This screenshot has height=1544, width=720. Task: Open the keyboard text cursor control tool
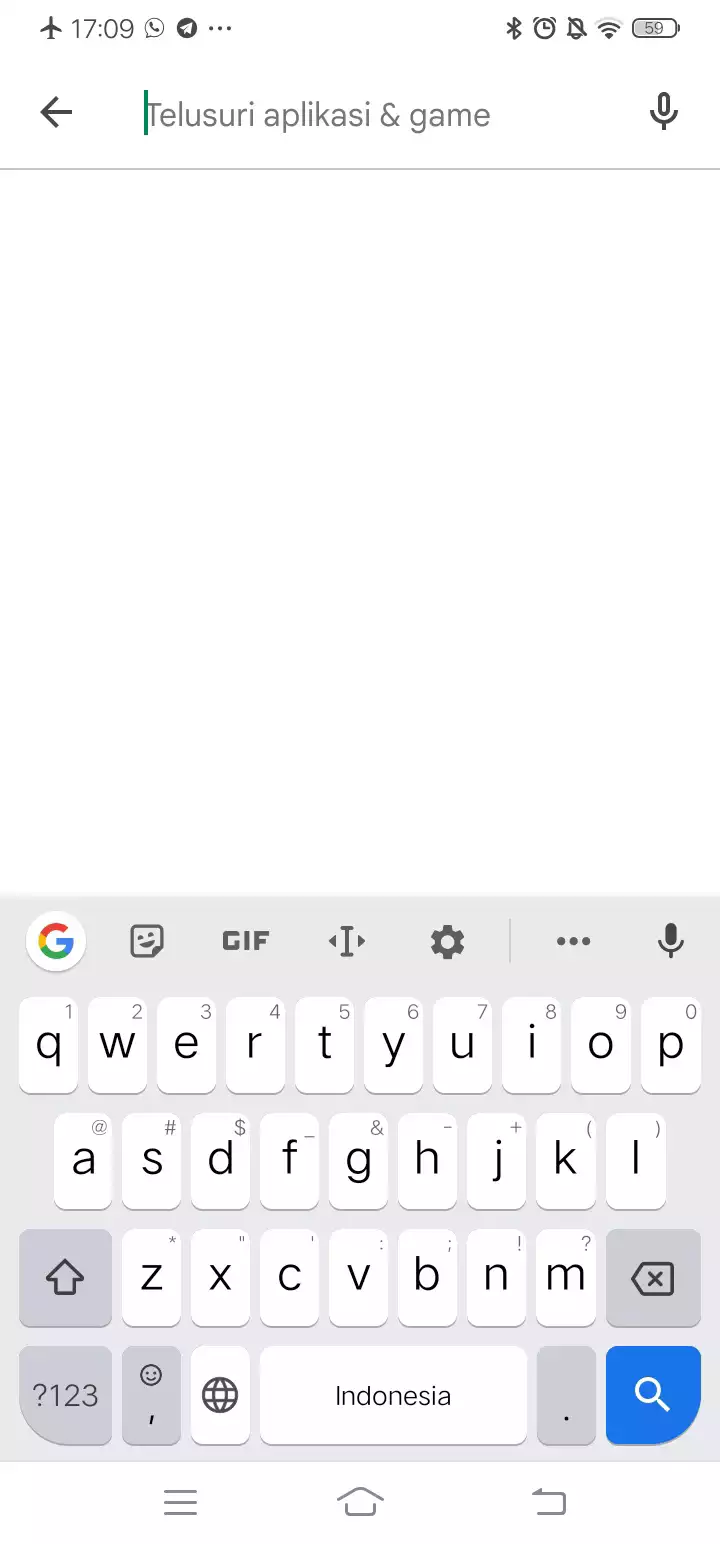(346, 941)
